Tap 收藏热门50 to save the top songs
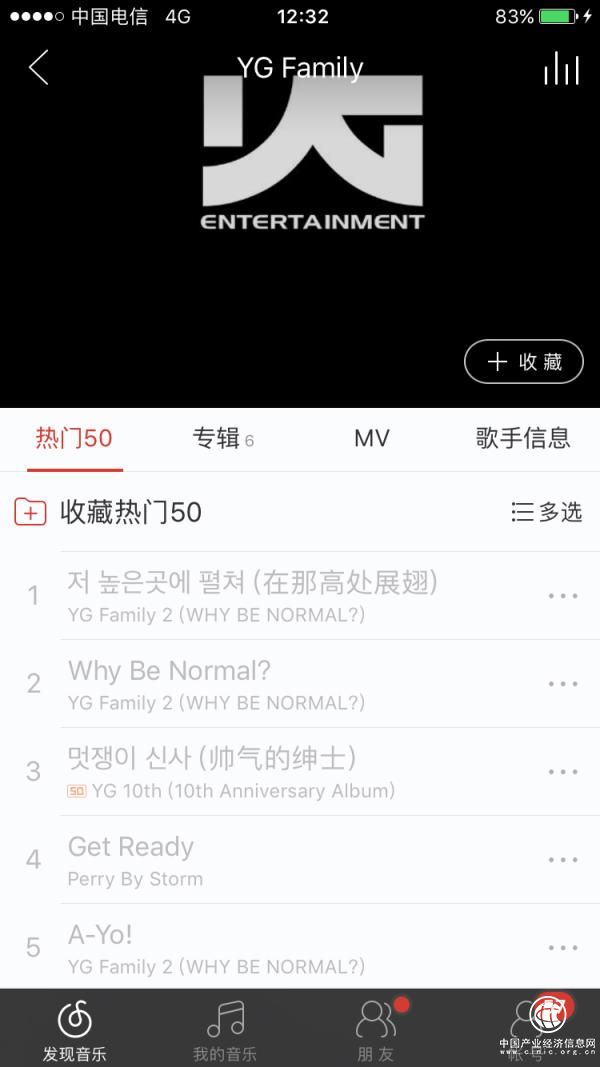The image size is (600, 1067). tap(108, 512)
